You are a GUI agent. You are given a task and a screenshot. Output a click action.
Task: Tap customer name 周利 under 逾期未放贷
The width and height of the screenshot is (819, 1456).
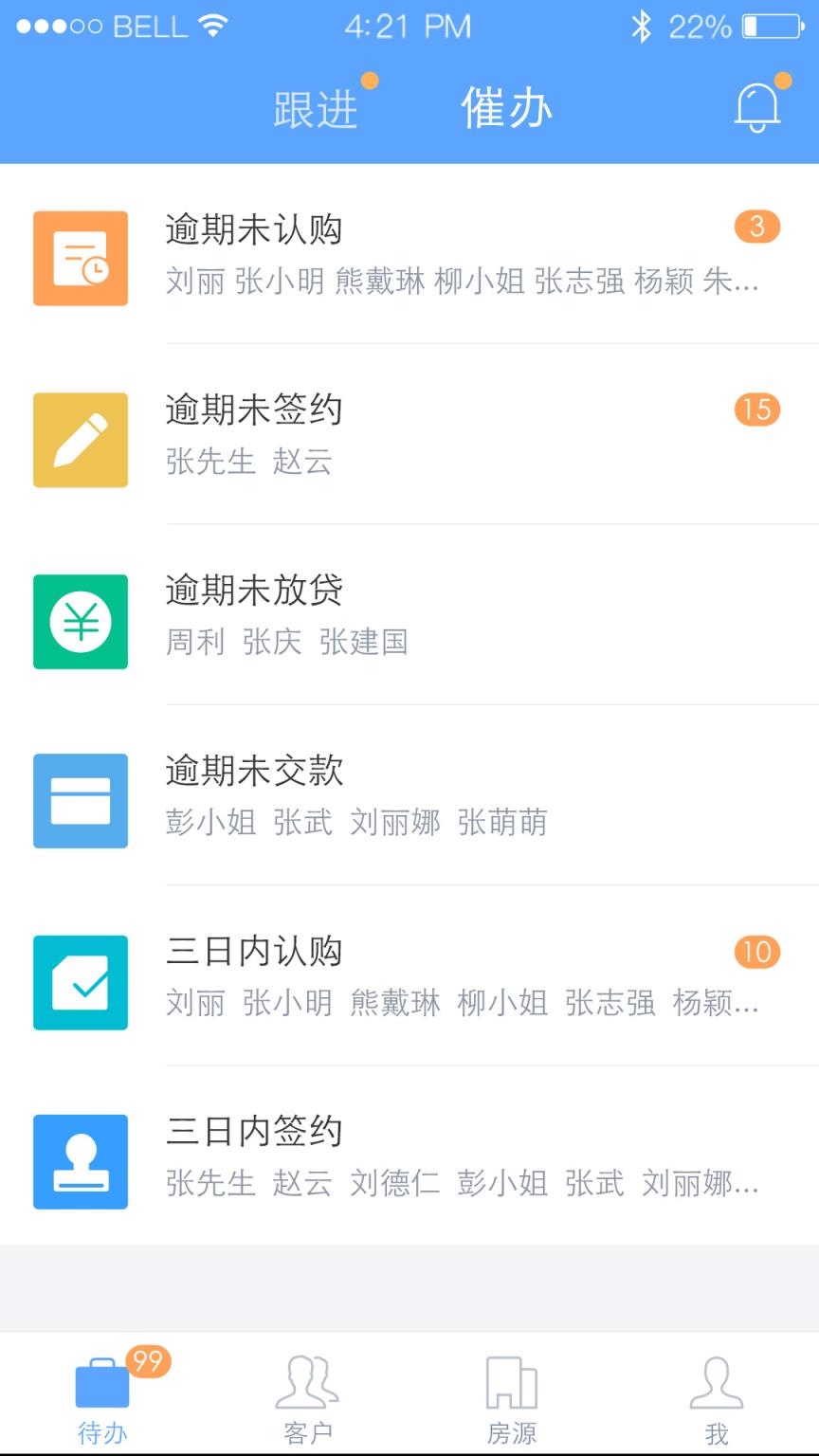(x=194, y=642)
